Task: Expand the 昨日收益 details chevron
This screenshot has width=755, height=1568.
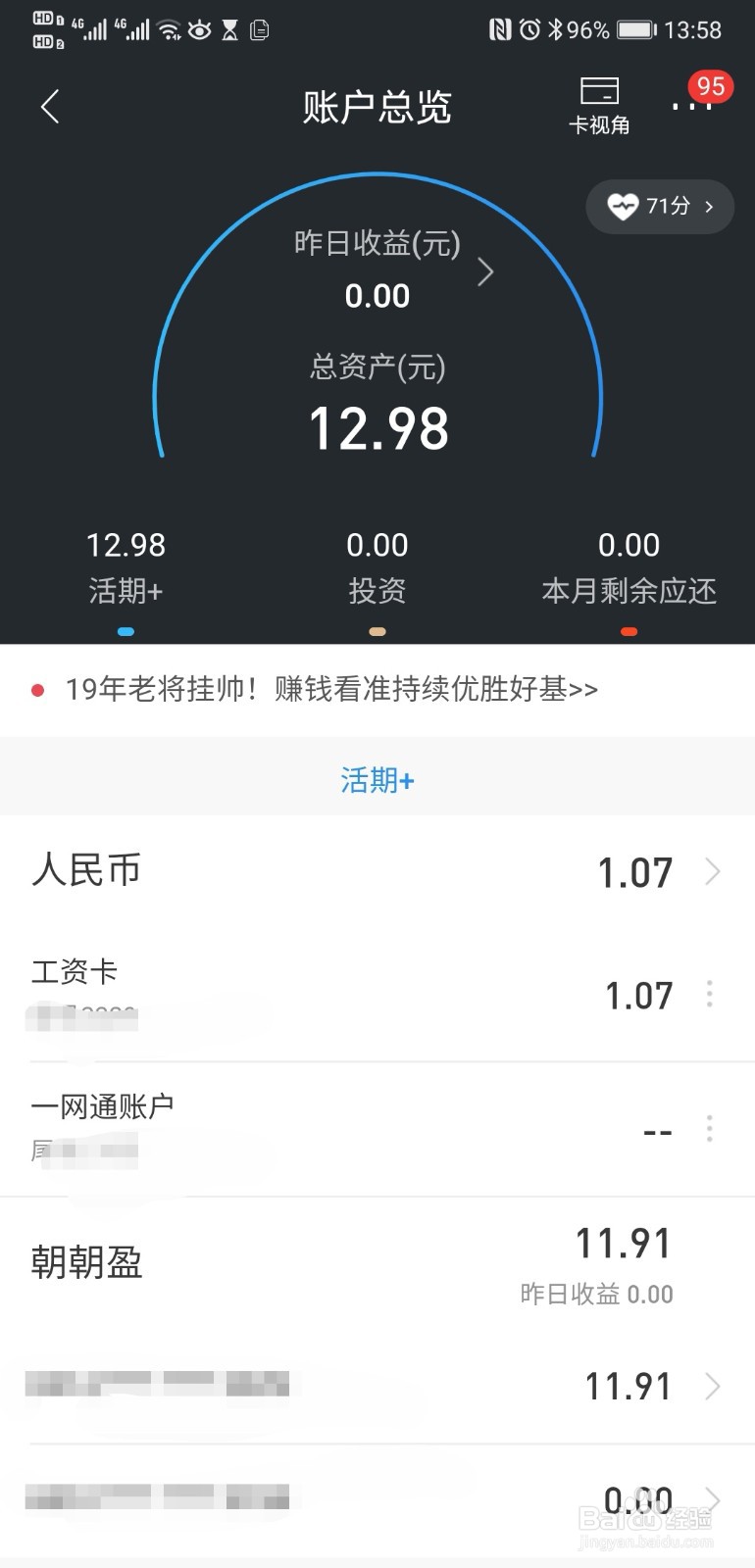Action: (x=484, y=272)
